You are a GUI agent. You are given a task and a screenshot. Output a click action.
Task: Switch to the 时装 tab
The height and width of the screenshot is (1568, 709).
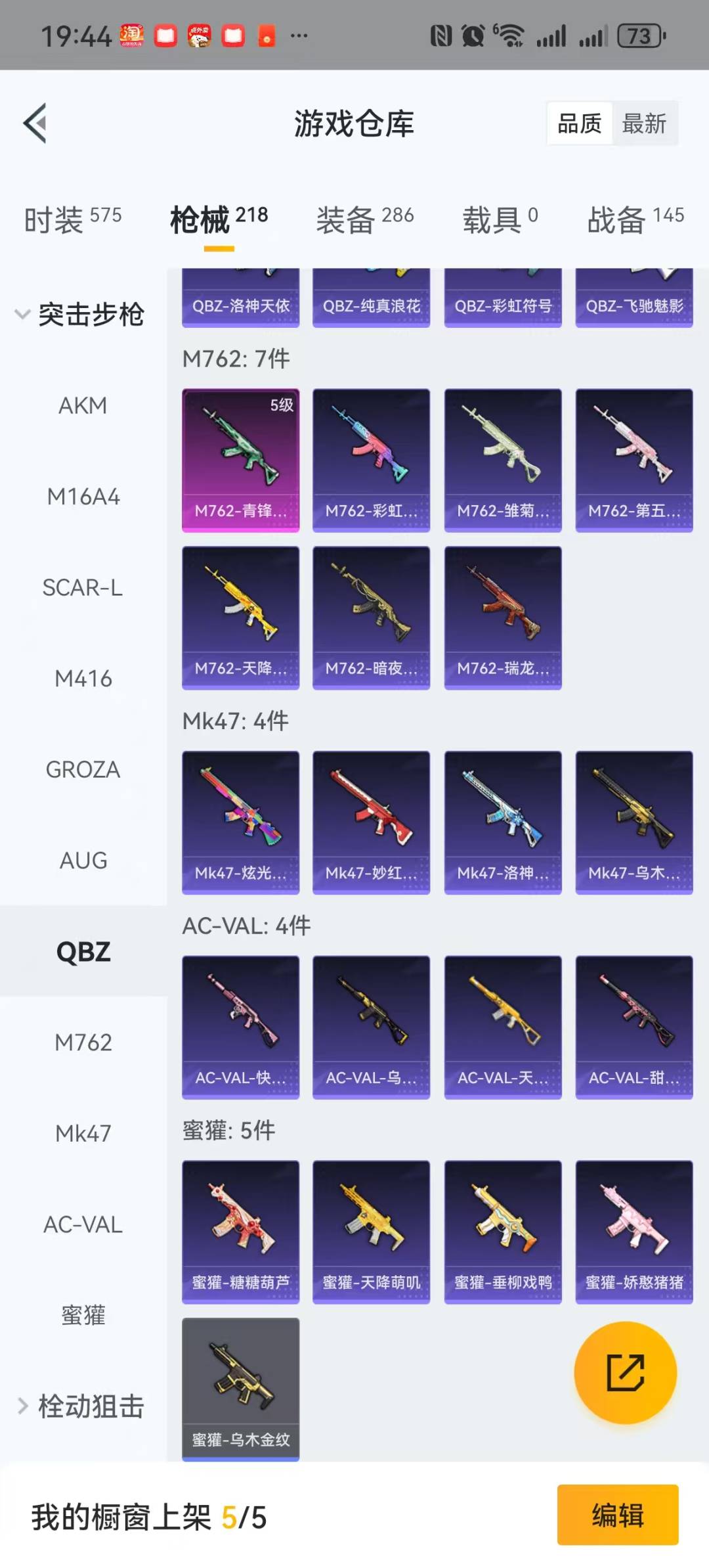coord(72,219)
